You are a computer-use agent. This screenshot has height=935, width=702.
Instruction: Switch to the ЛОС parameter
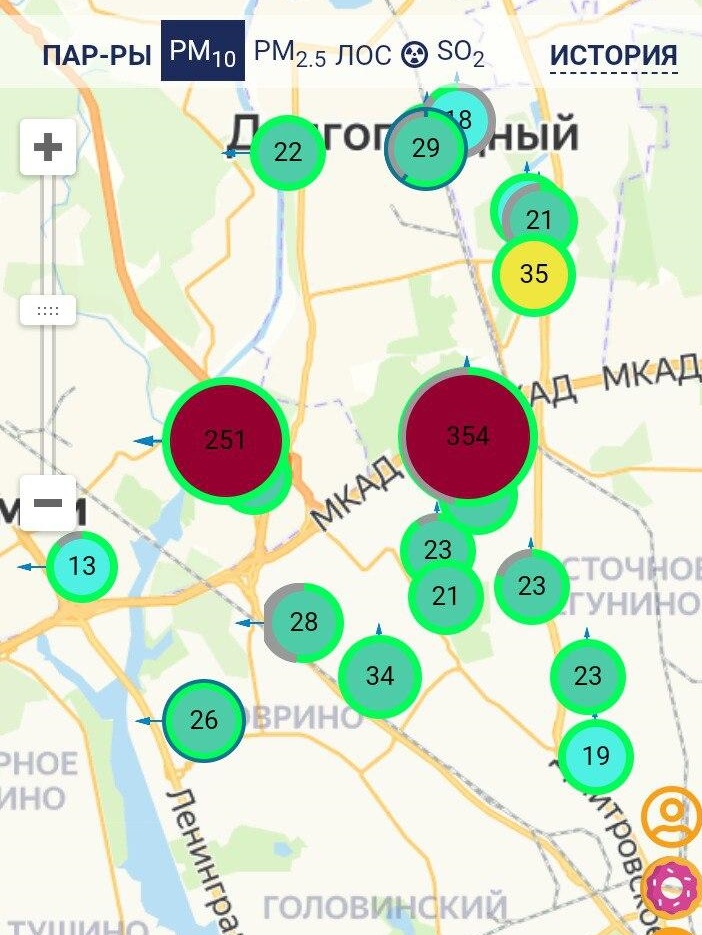point(363,55)
